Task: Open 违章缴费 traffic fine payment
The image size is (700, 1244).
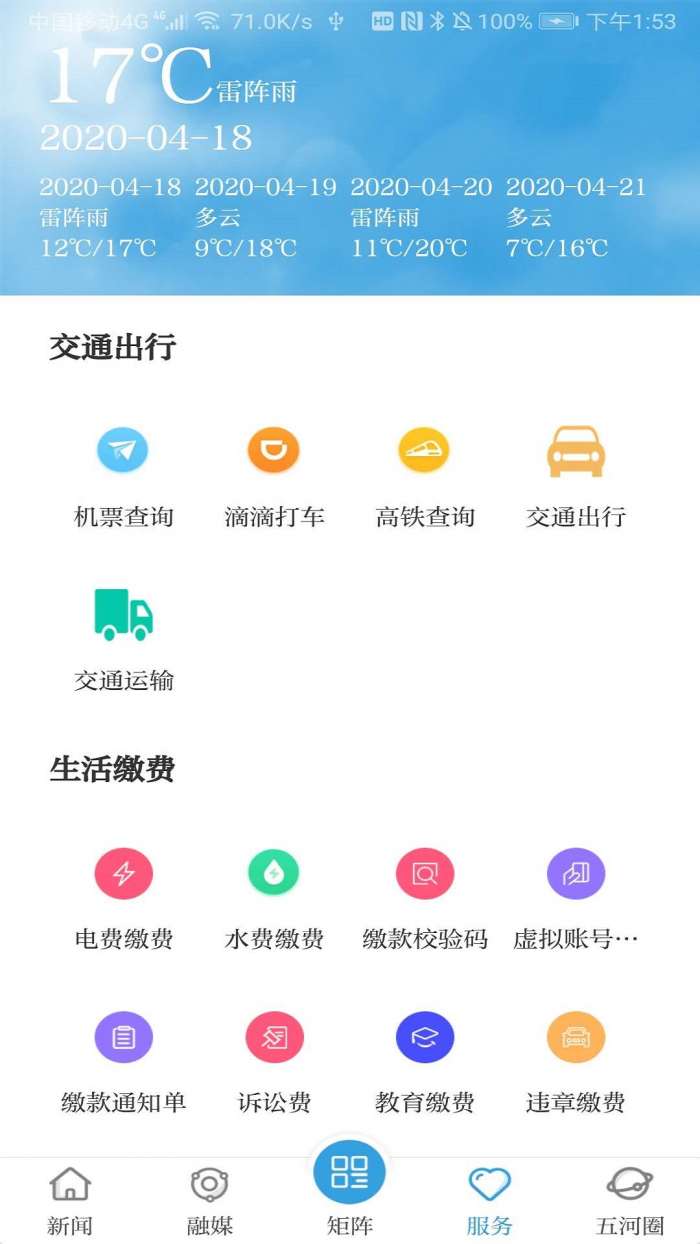Action: click(576, 1062)
